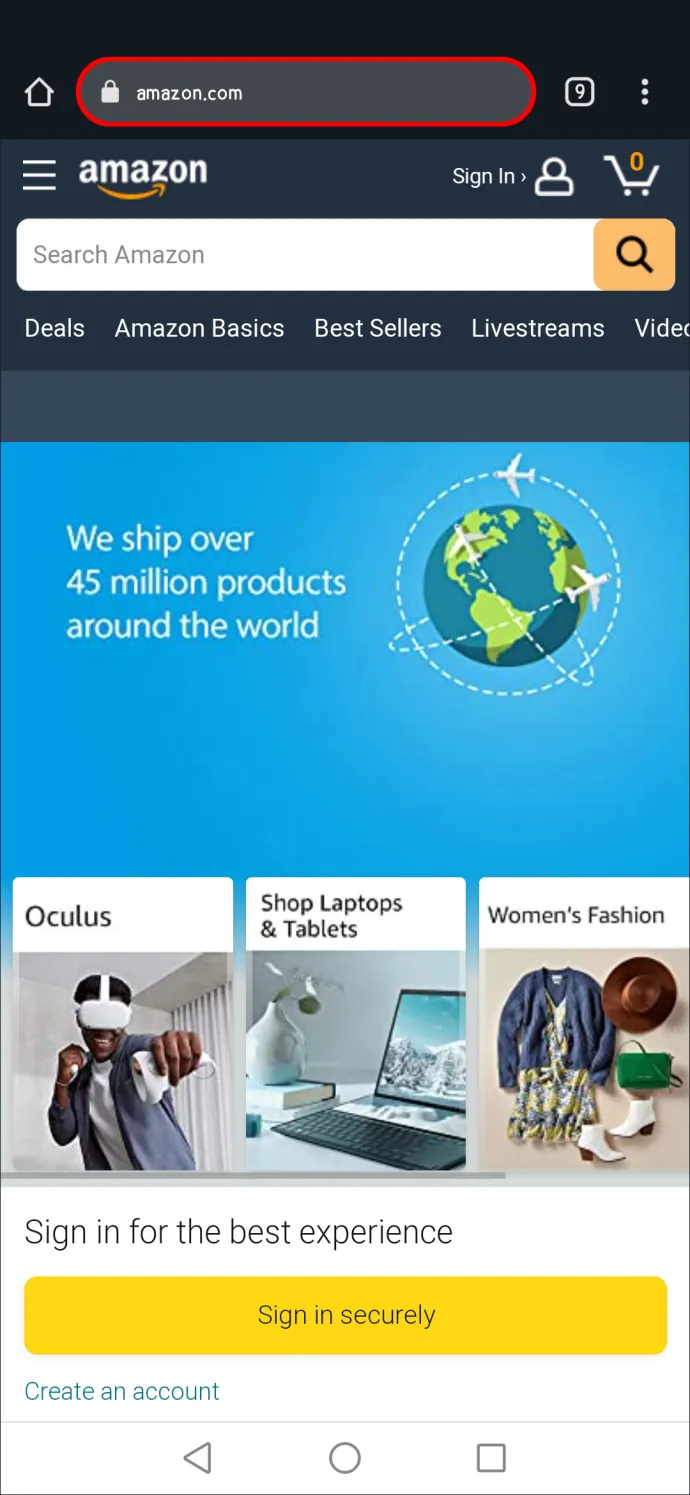Tap the orange search magnifier button
The image size is (690, 1495).
point(633,255)
